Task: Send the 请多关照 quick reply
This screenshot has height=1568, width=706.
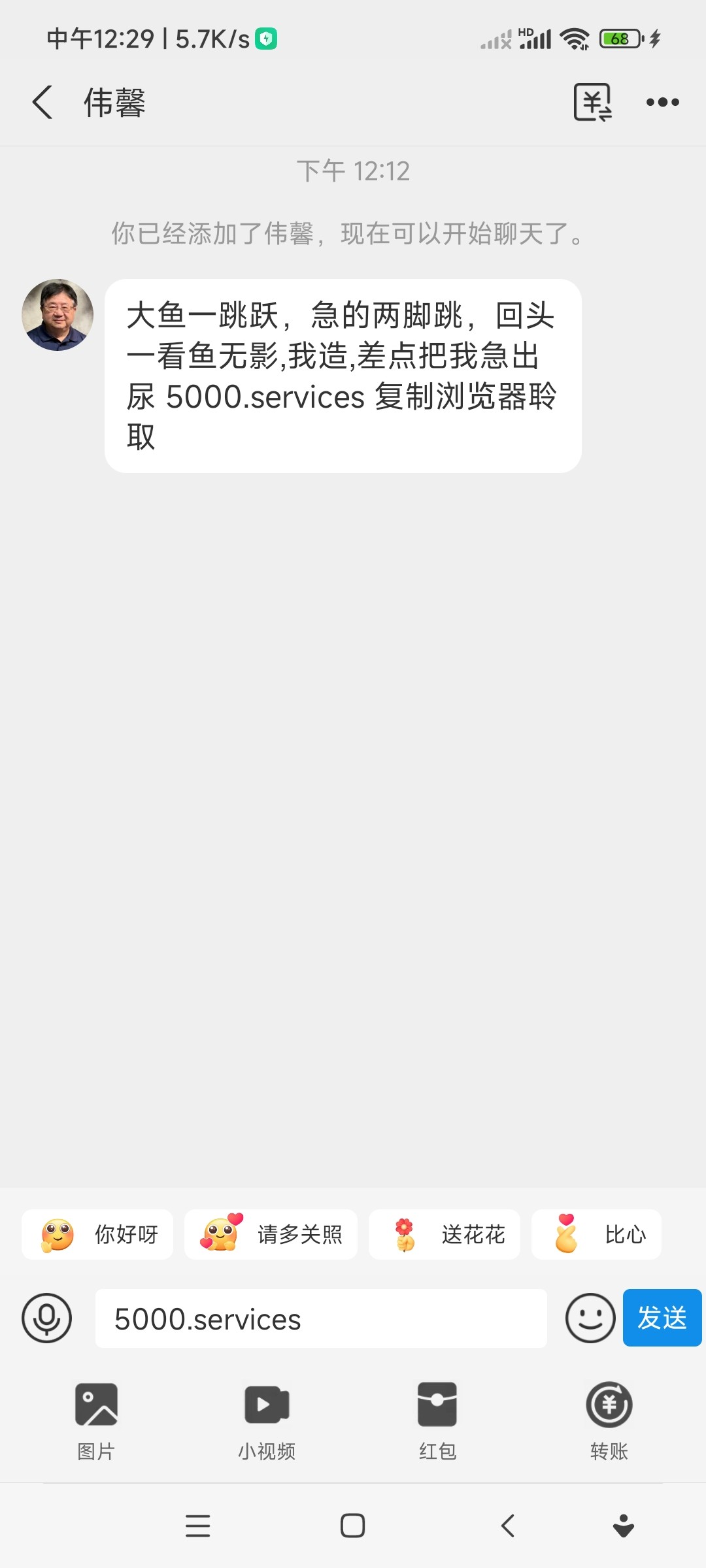Action: pyautogui.click(x=271, y=1234)
